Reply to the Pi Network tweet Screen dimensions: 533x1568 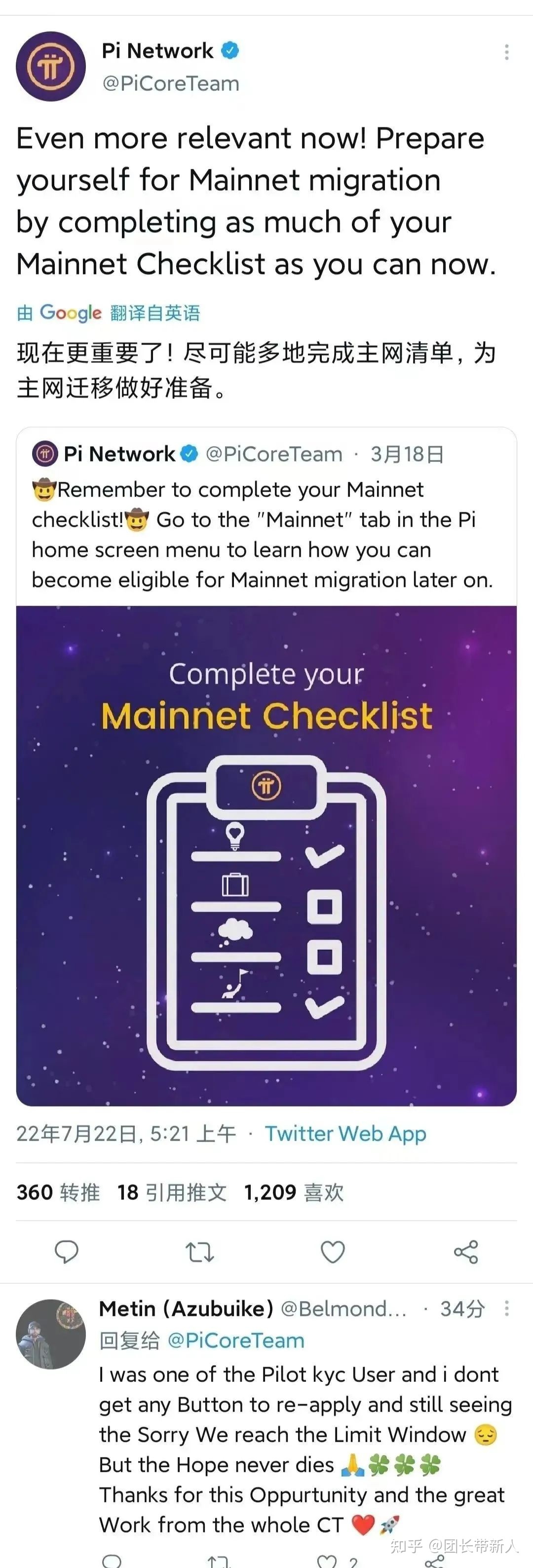(x=66, y=1252)
